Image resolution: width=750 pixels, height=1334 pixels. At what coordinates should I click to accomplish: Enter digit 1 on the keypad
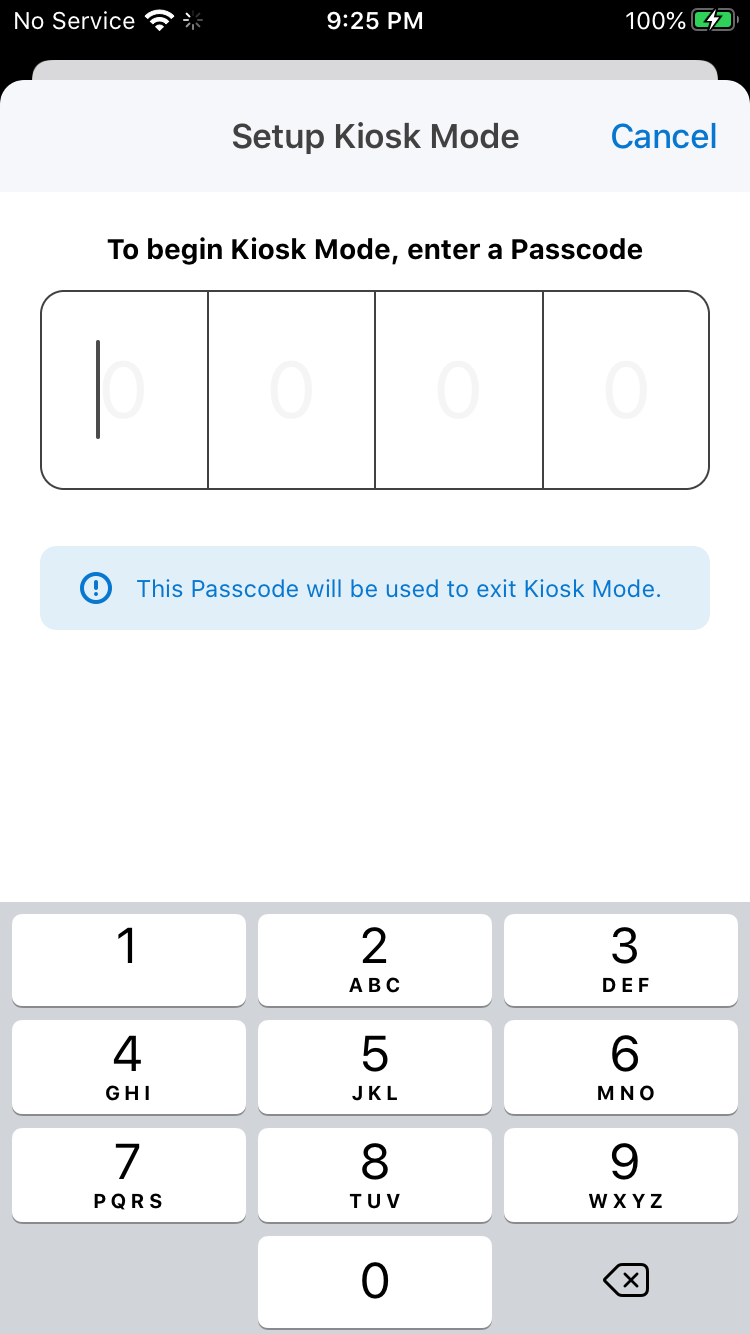128,959
